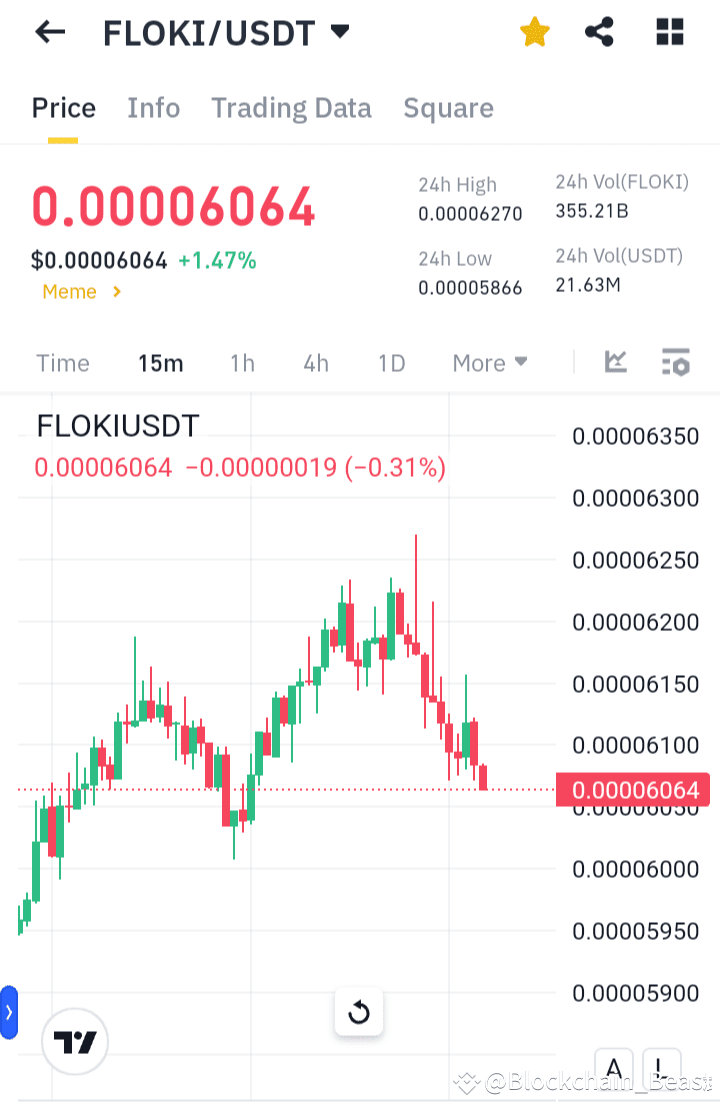Click the A alert button below the chart

click(614, 1068)
